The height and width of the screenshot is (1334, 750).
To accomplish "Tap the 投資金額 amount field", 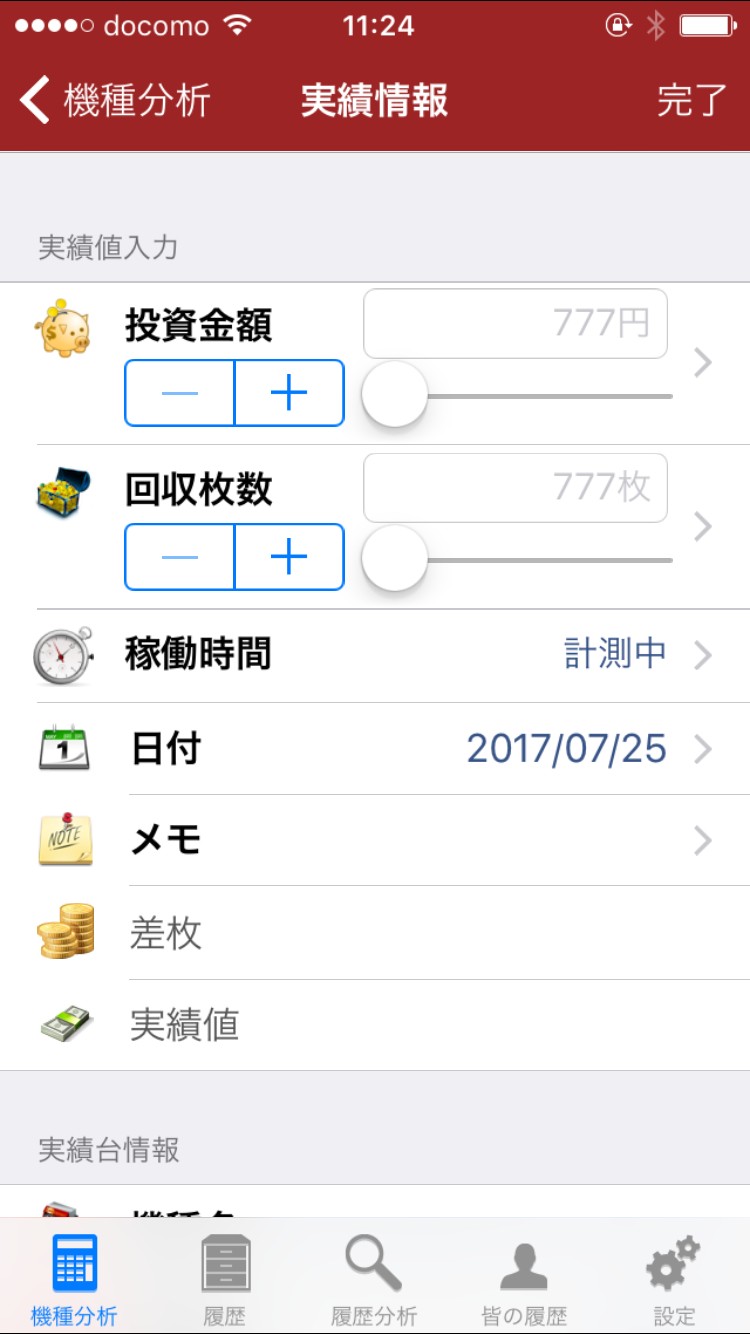I will [515, 323].
